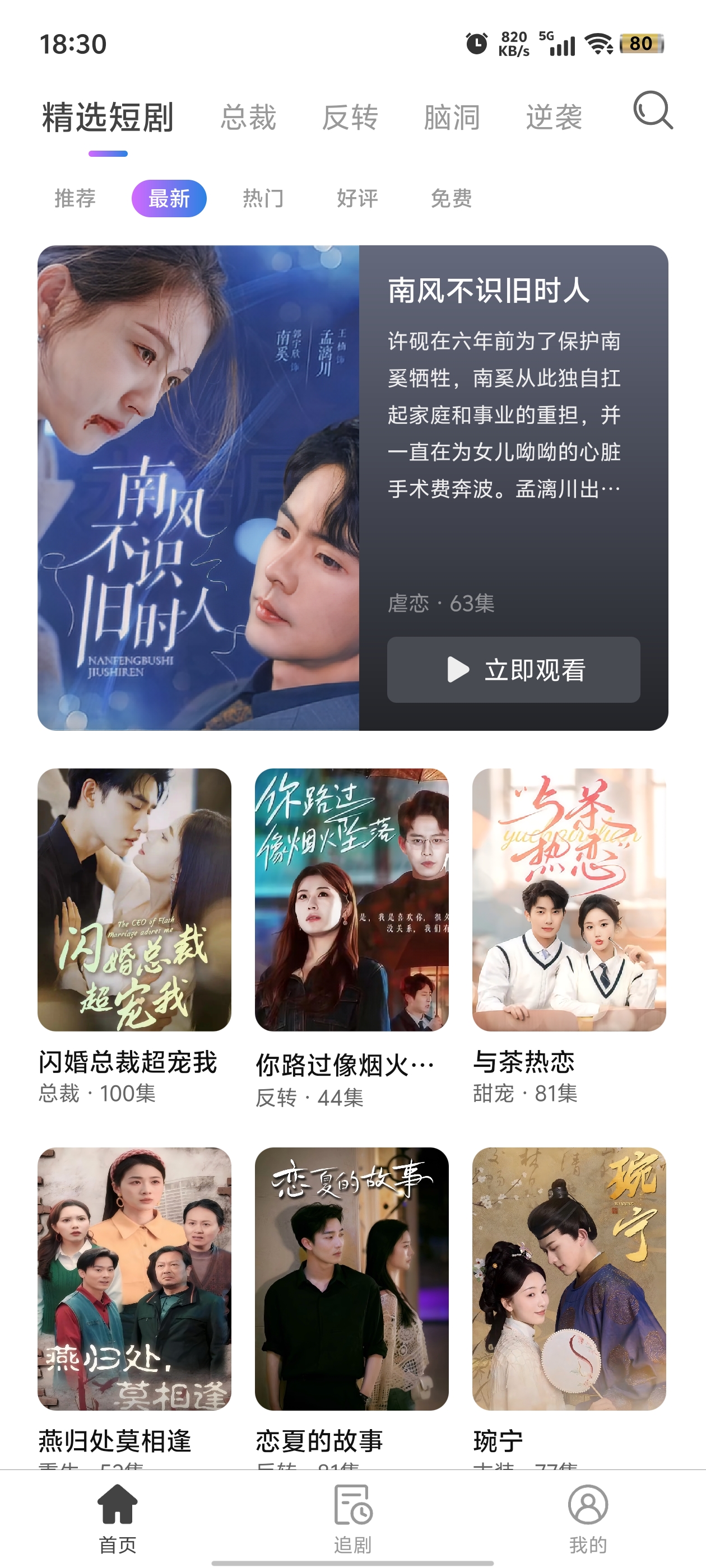
Task: Open the 脑洞 category tab
Action: click(452, 117)
